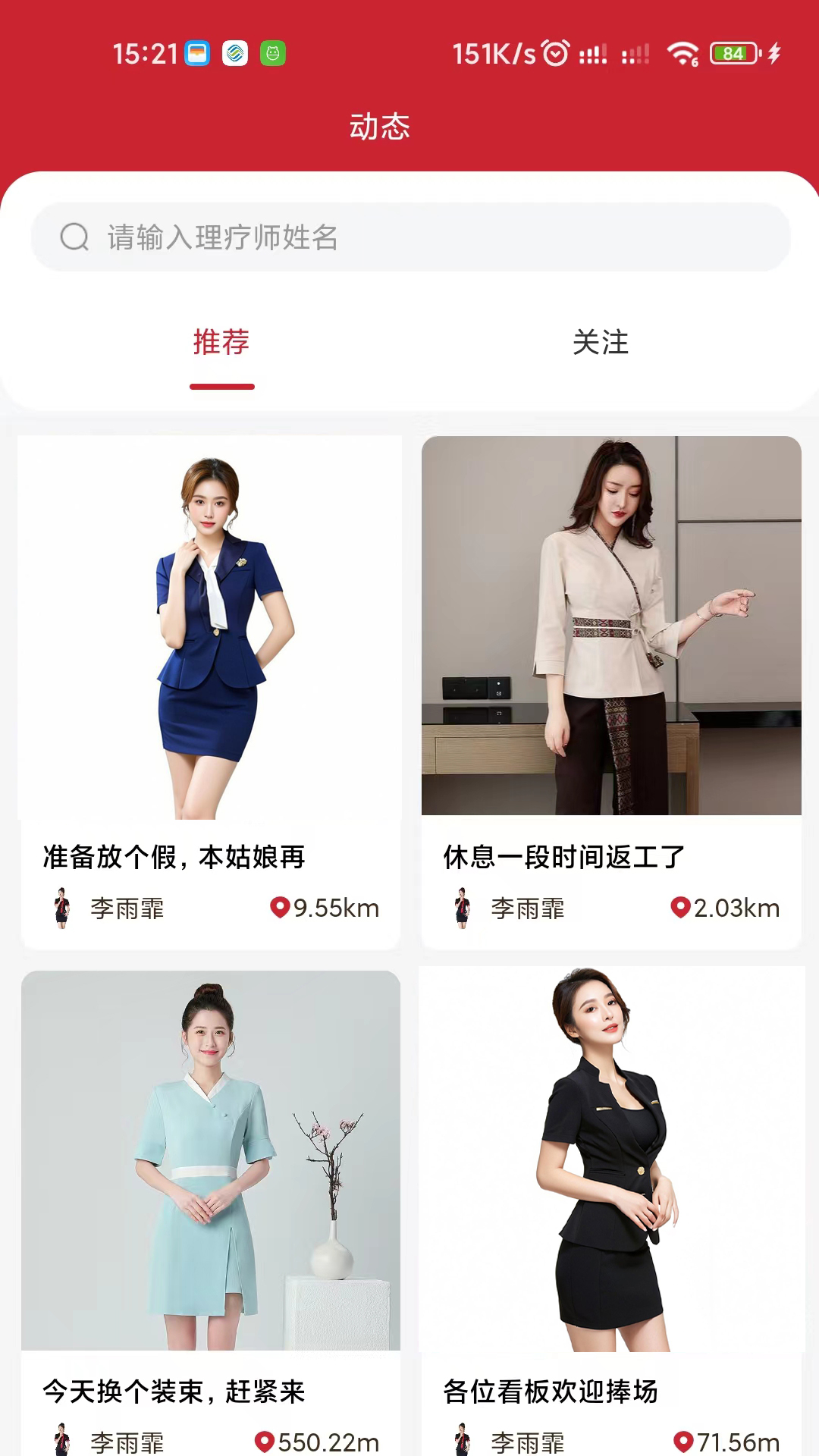Viewport: 819px width, 1456px height.
Task: Tap the 请输入理疗师姓名 search field
Action: (409, 237)
